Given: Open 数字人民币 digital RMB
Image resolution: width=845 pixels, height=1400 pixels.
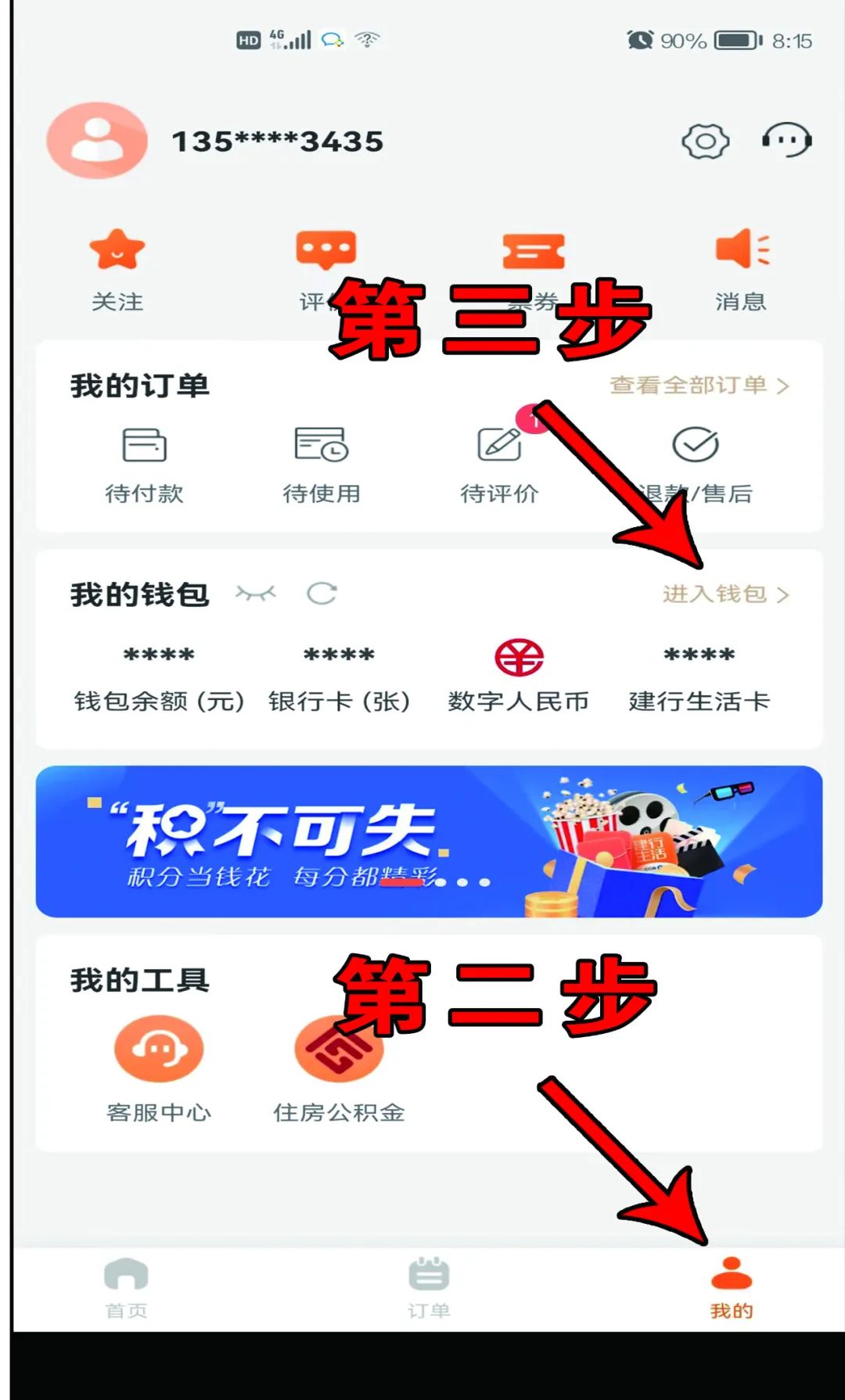Looking at the screenshot, I should click(x=518, y=677).
